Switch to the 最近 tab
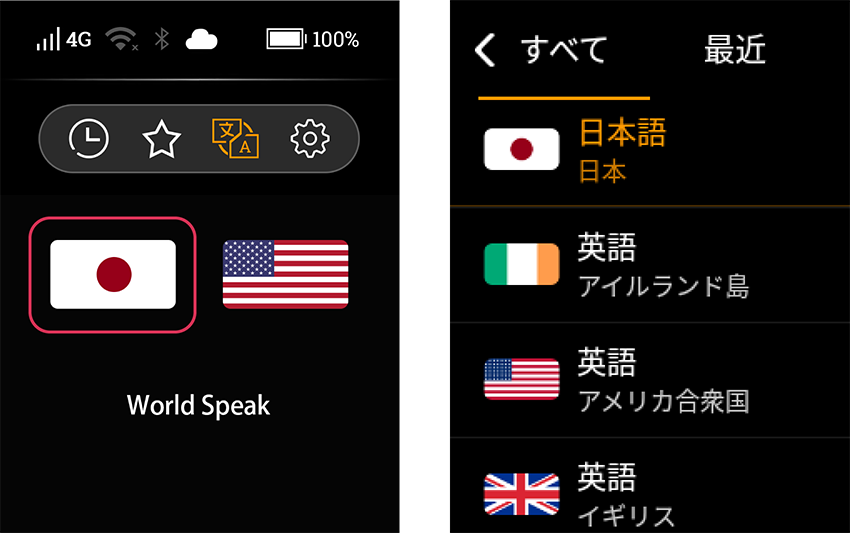Screen dimensions: 850x533 [x=734, y=50]
